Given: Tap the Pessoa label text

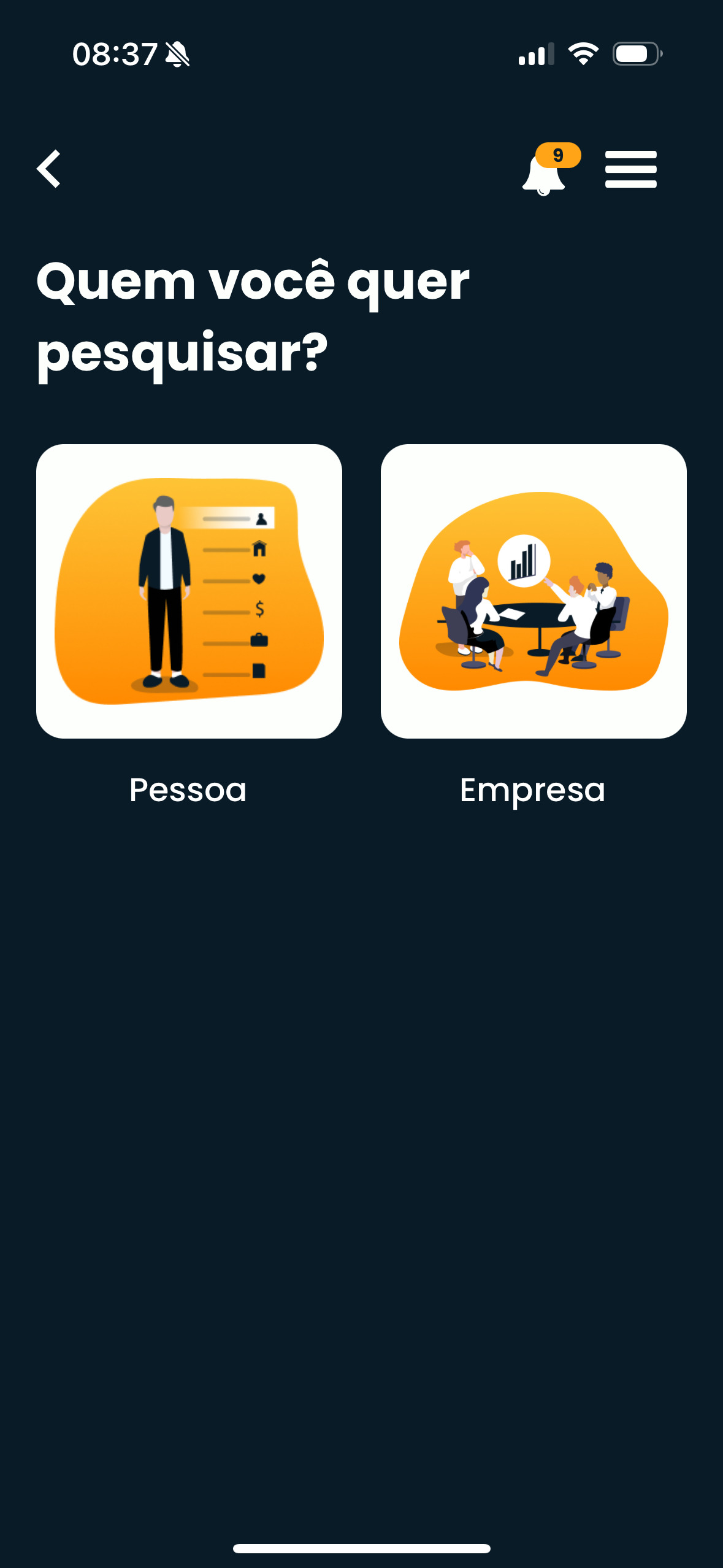Looking at the screenshot, I should click(x=187, y=791).
